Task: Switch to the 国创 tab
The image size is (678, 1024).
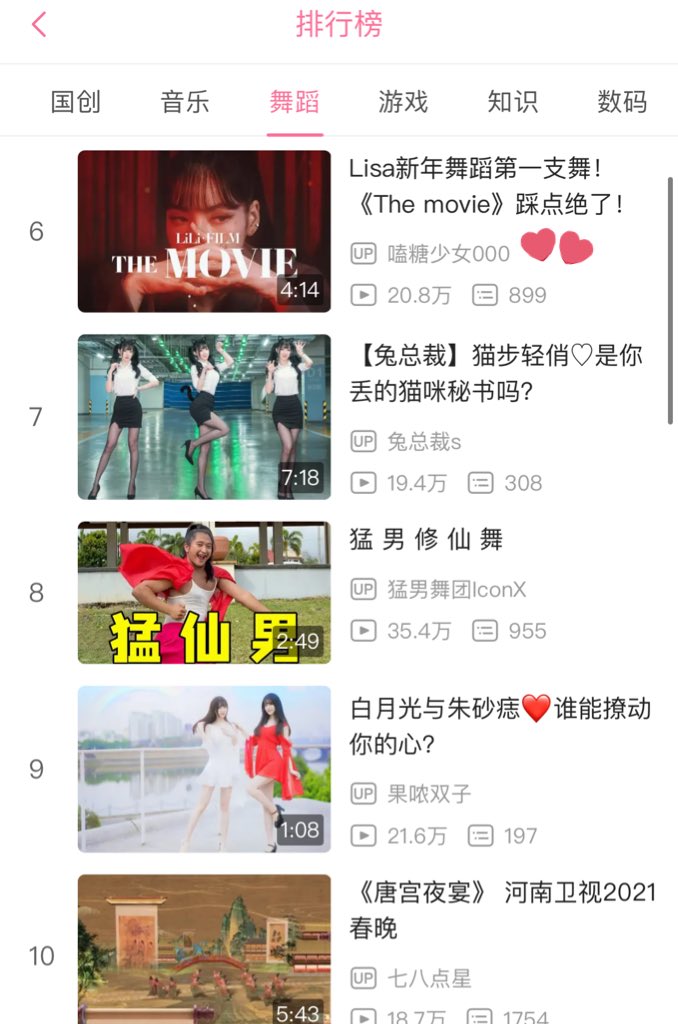Action: (x=76, y=101)
